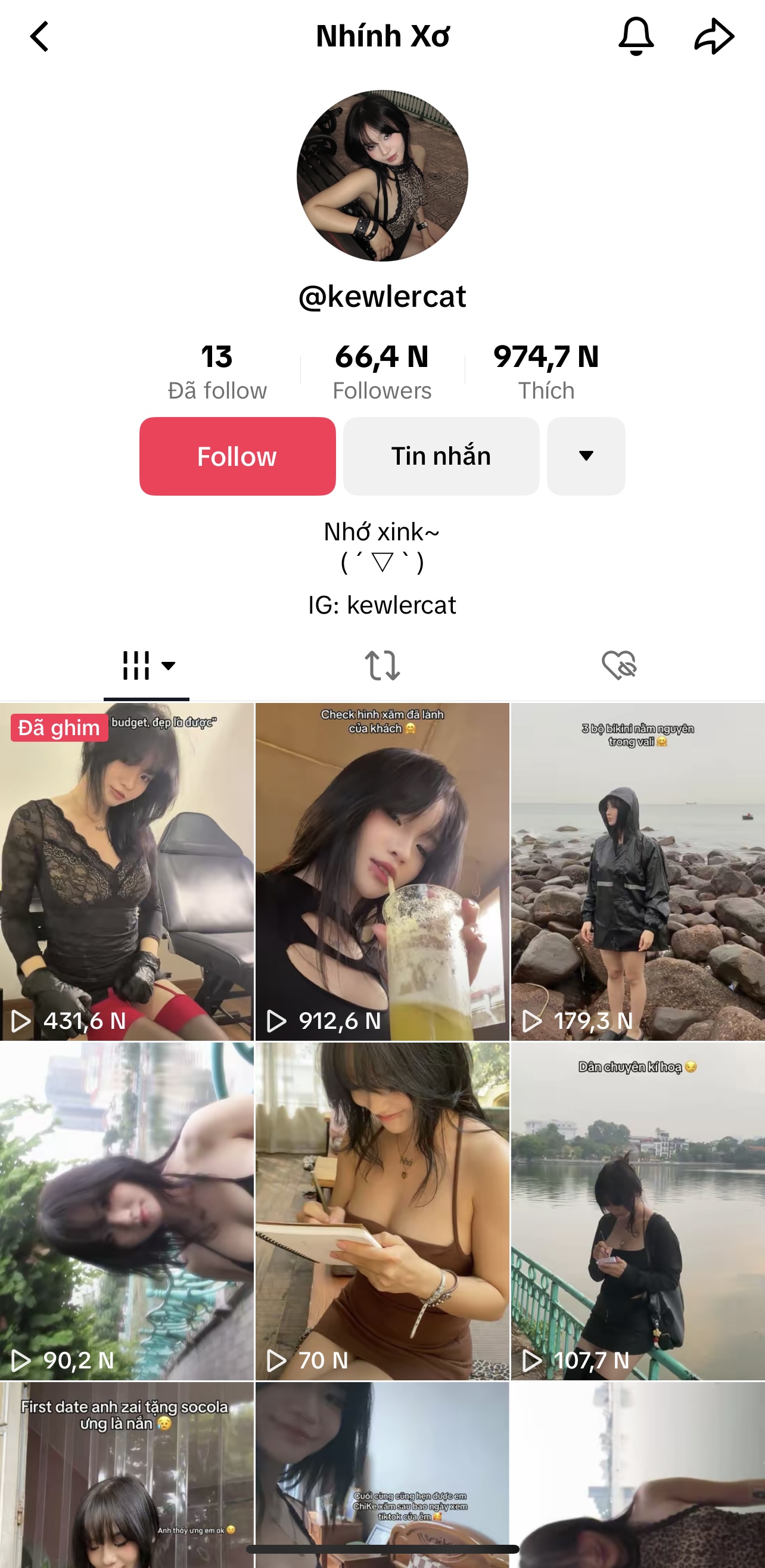This screenshot has width=765, height=1568.
Task: Open the pinned video with 431,6 N views
Action: coord(126,872)
